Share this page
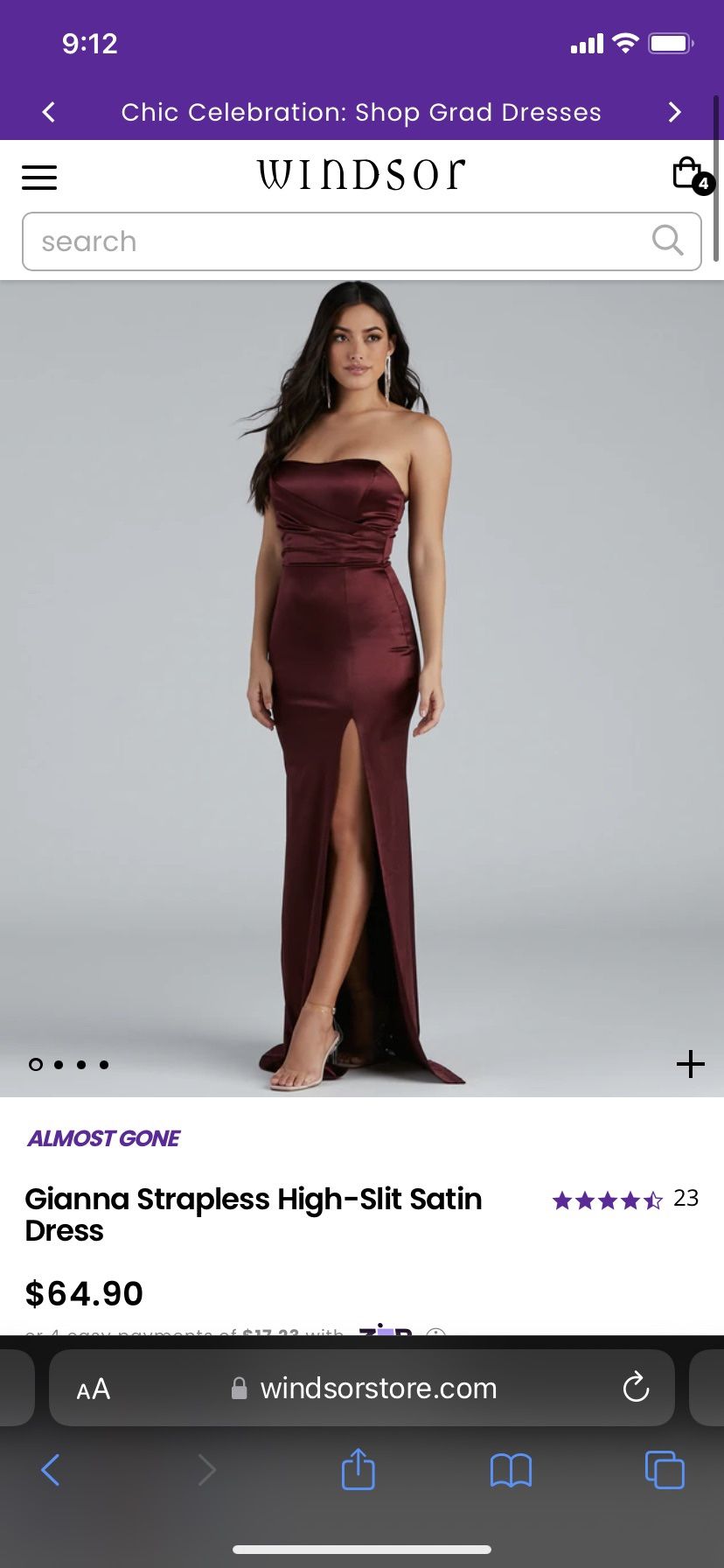The height and width of the screenshot is (1568, 724). coord(358,1469)
